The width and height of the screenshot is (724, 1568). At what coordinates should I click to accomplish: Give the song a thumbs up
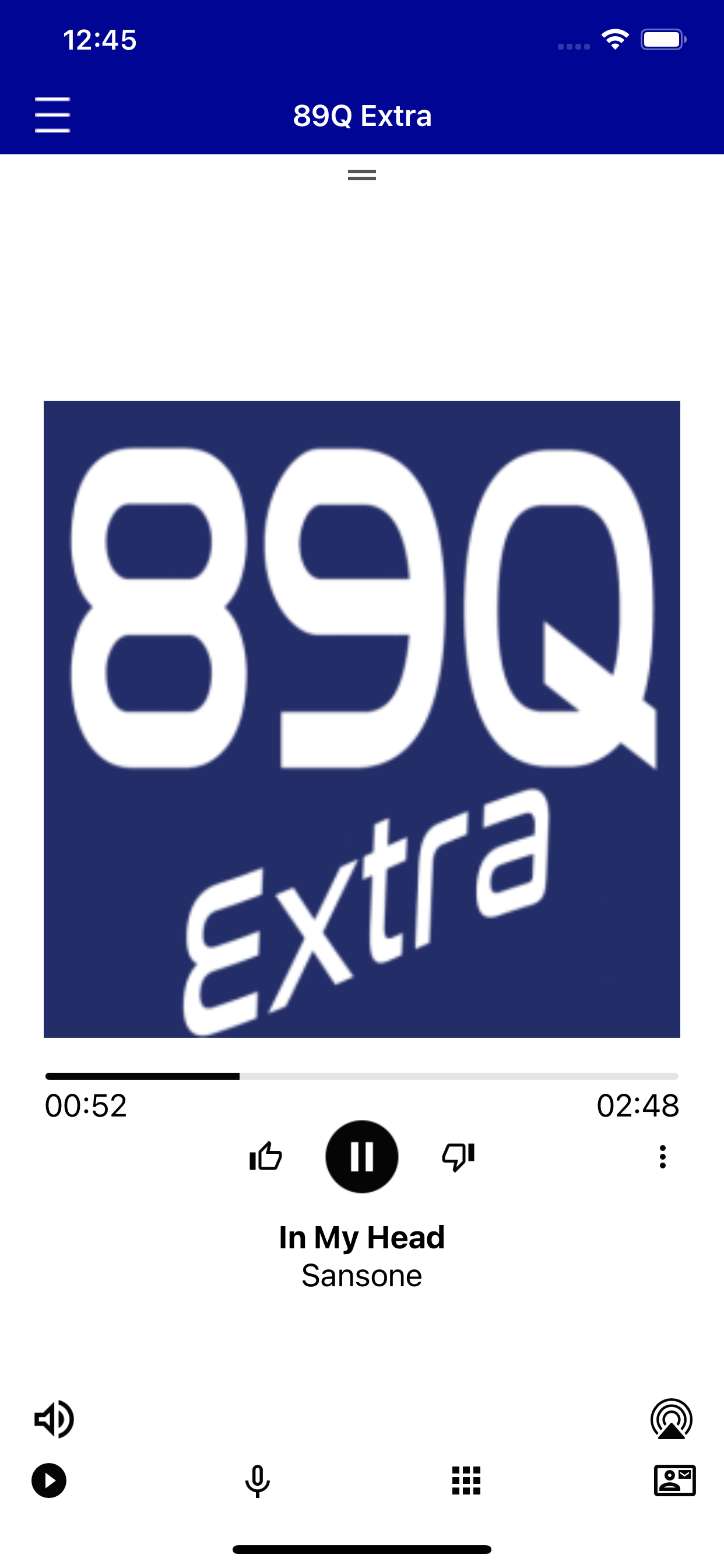click(x=265, y=1157)
